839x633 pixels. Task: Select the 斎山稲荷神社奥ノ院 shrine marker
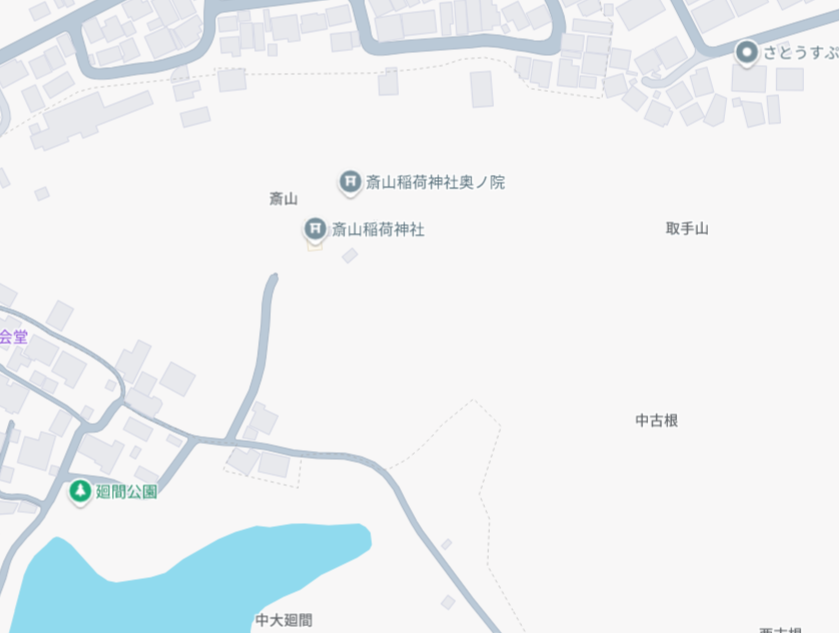[x=349, y=182]
